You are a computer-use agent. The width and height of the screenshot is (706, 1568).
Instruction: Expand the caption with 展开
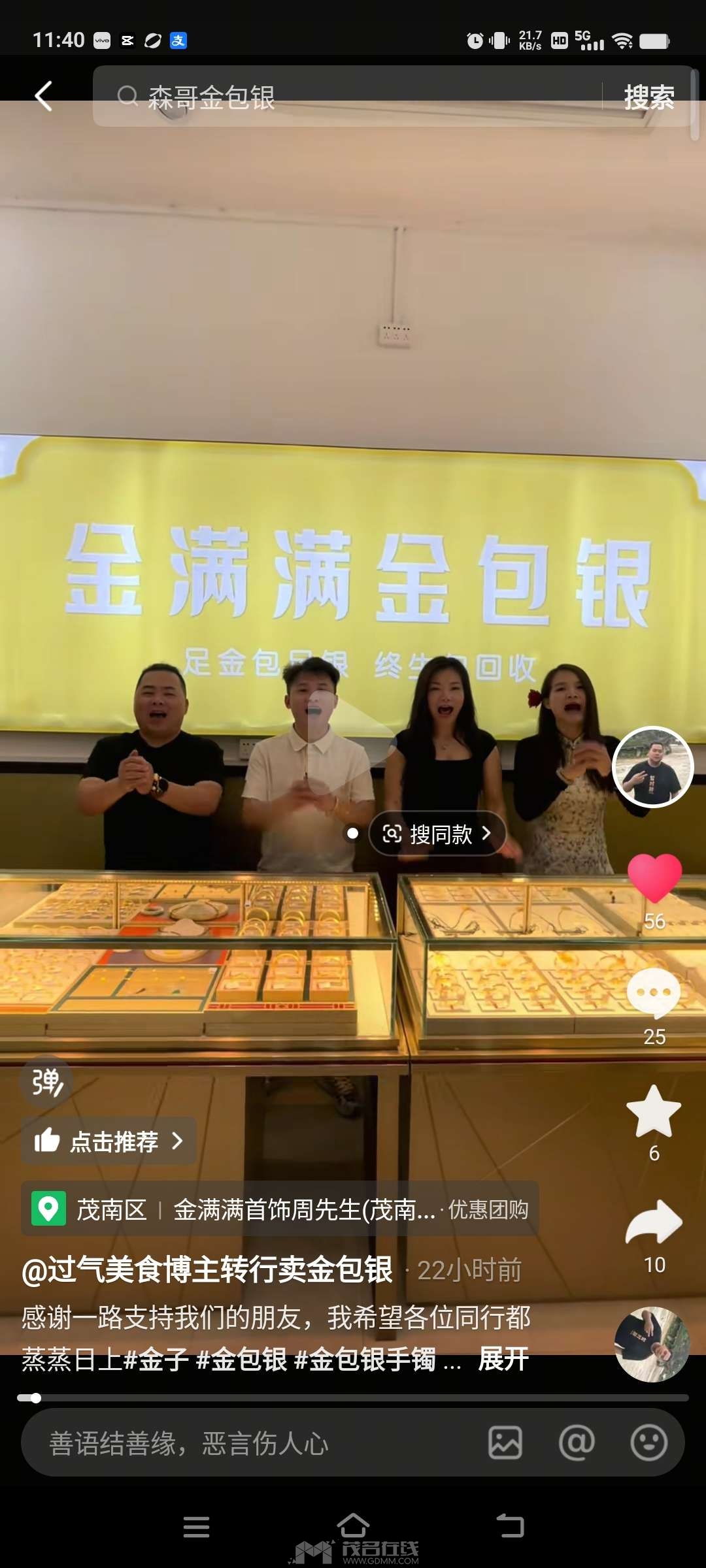[x=503, y=1360]
